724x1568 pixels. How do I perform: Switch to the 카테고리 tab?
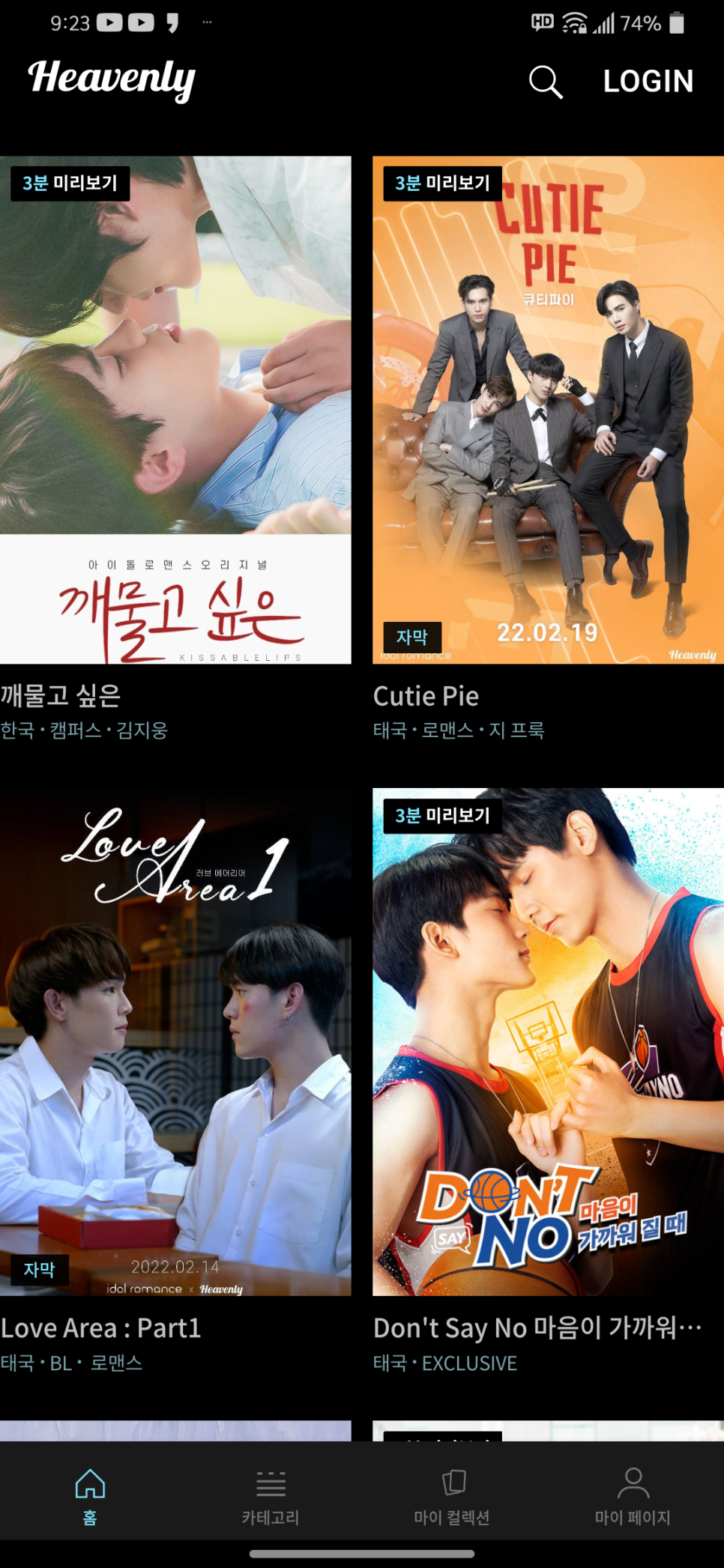(x=271, y=1495)
